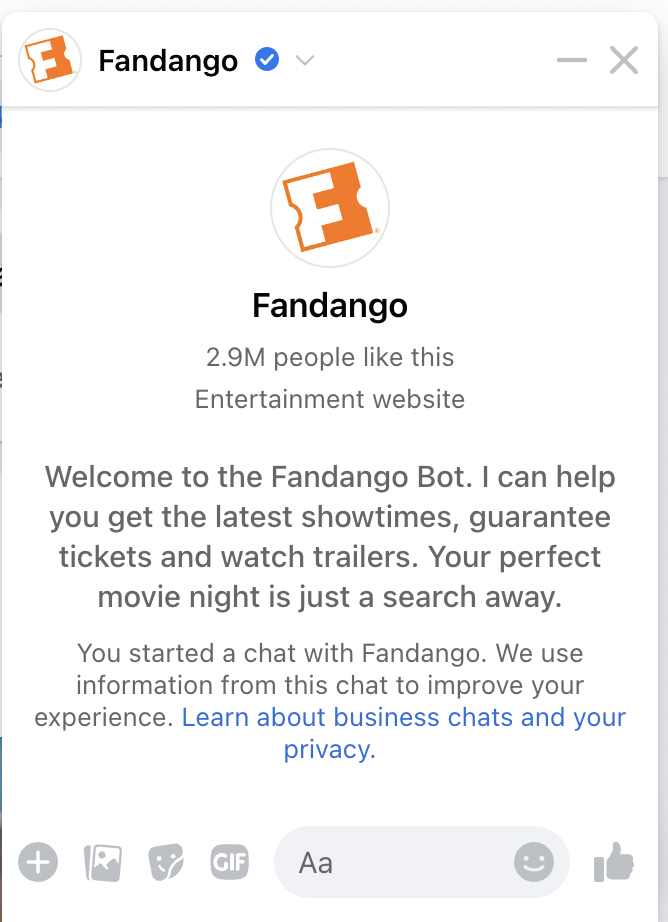668x922 pixels.
Task: Open the plus menu for more actions
Action: pyautogui.click(x=39, y=861)
